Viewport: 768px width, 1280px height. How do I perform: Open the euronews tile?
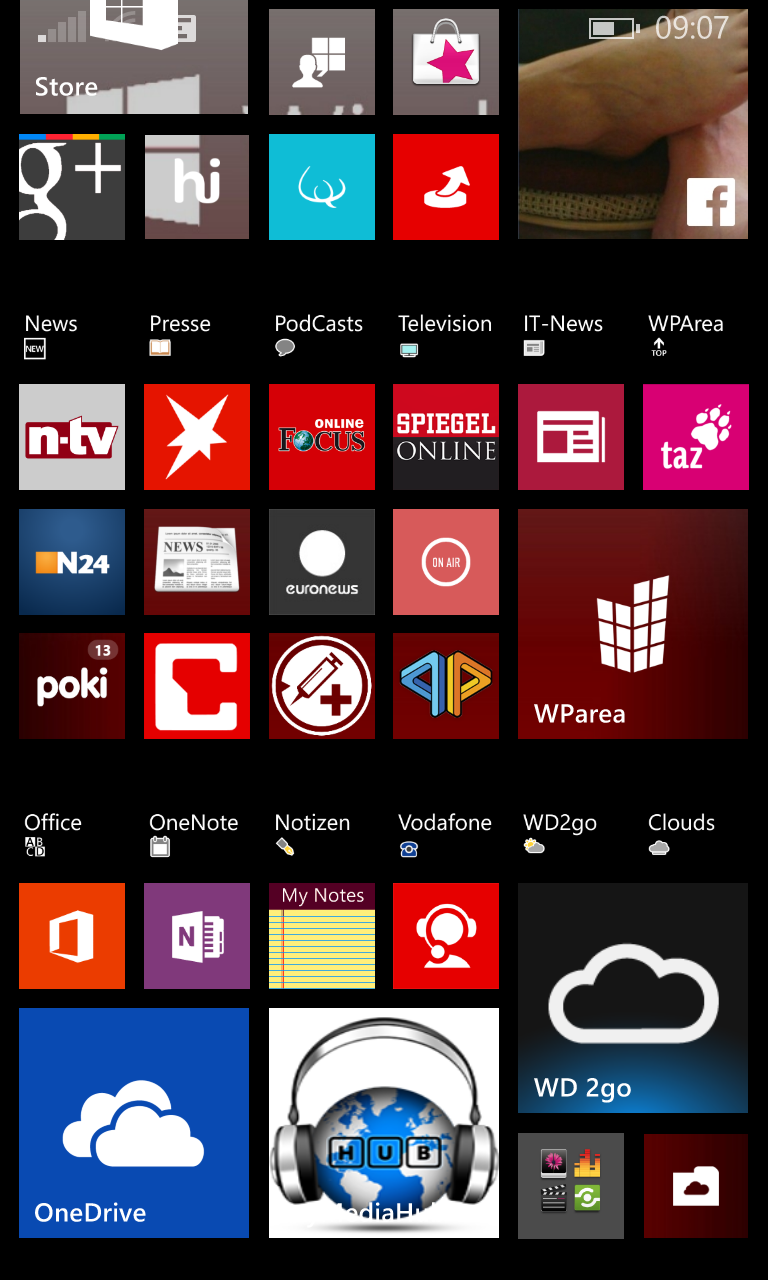point(321,562)
